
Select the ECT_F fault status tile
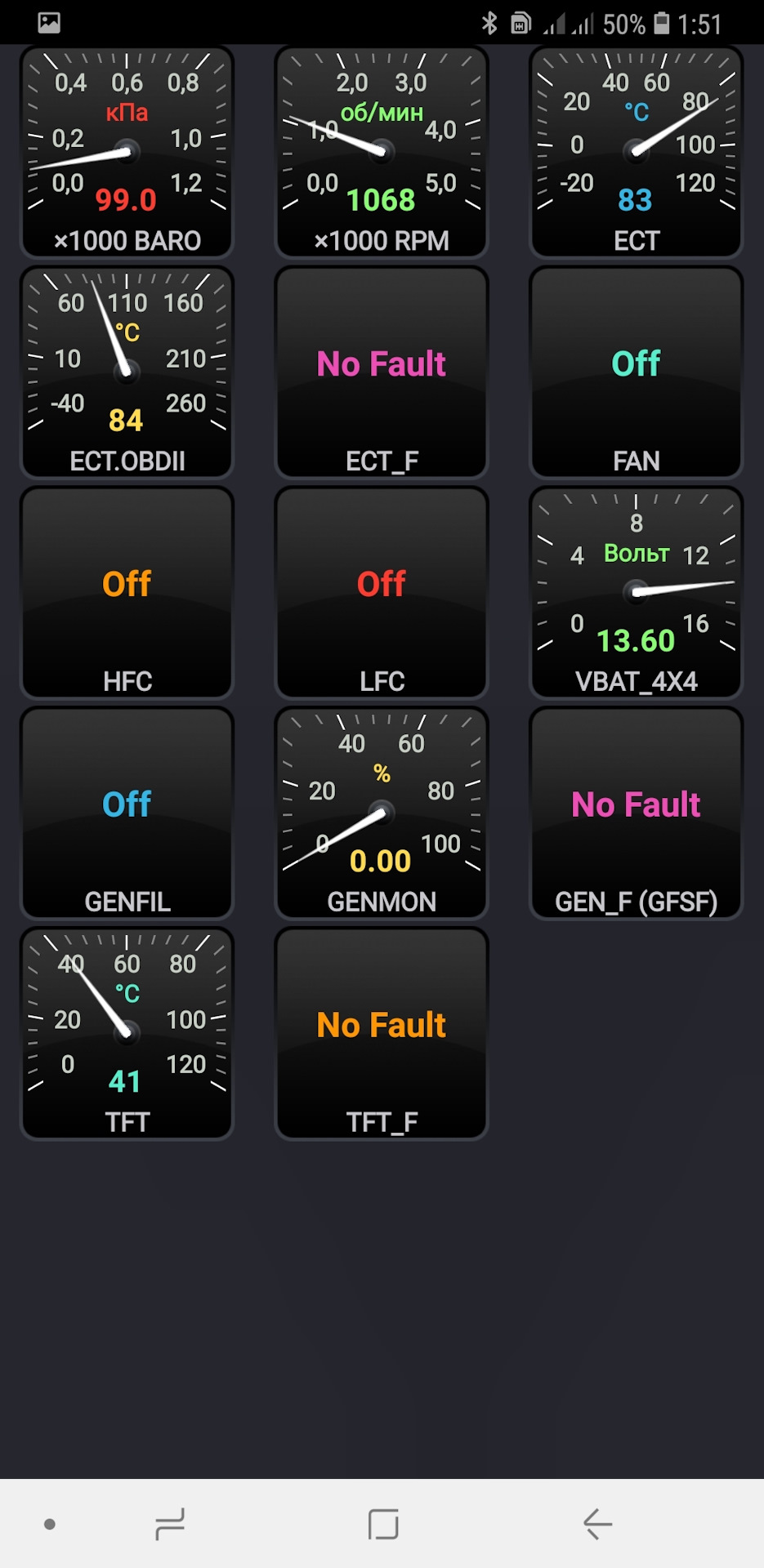(x=382, y=372)
